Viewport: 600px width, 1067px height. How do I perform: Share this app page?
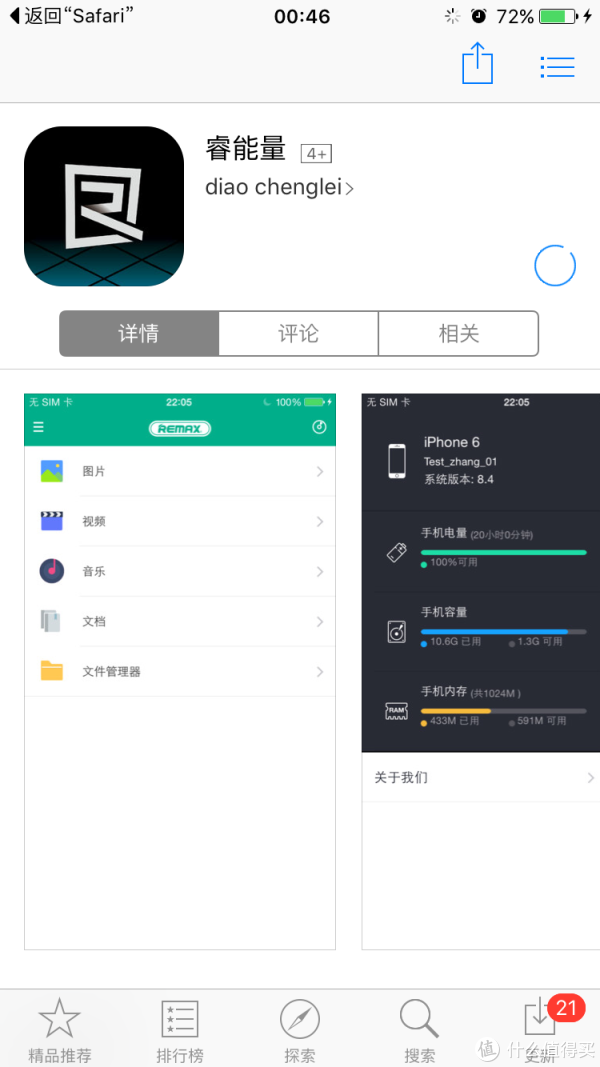[478, 63]
